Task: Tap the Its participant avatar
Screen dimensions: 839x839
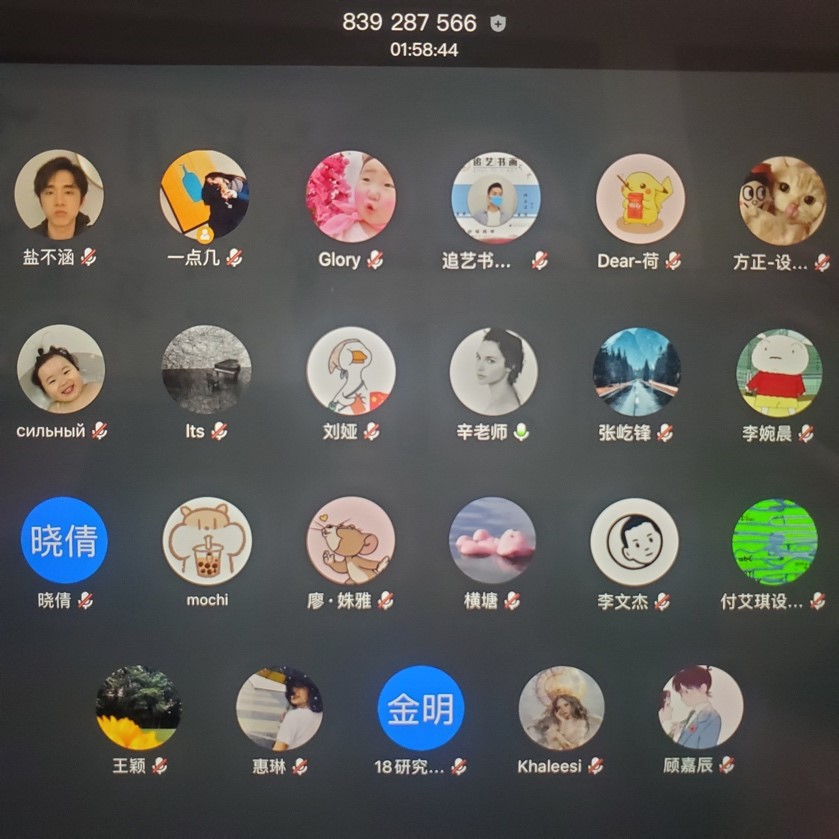Action: click(x=206, y=370)
